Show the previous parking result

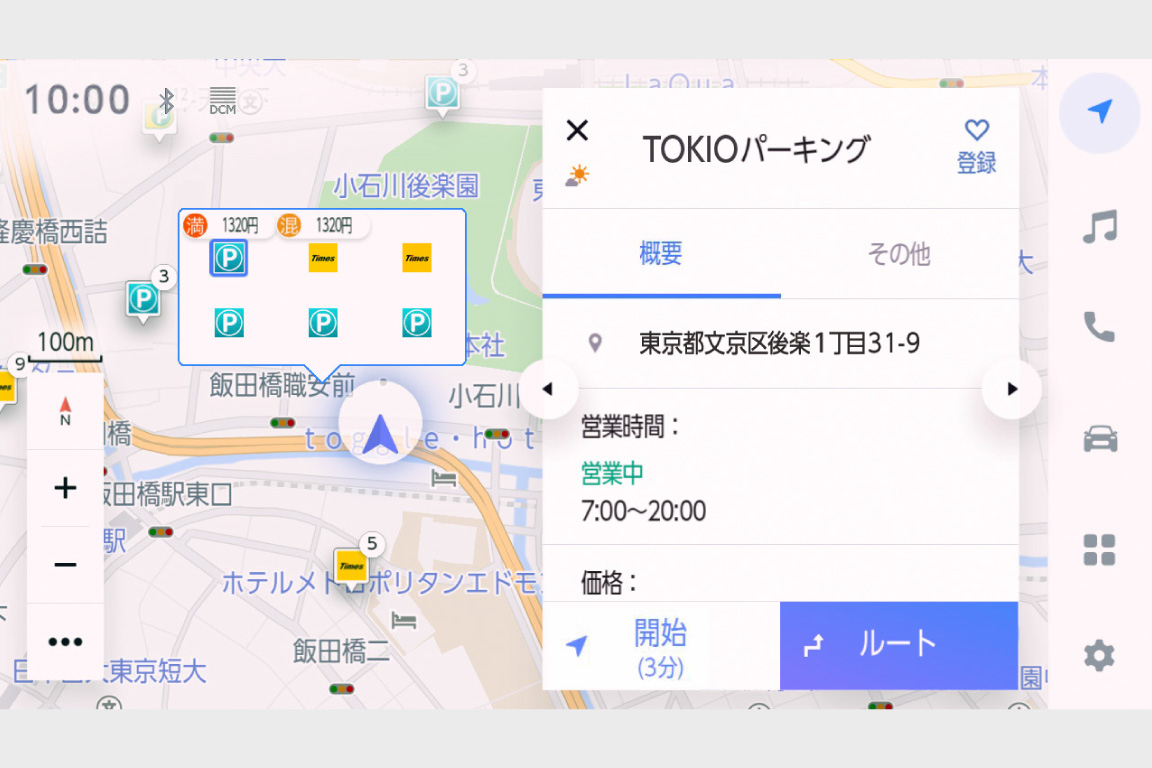tap(547, 389)
